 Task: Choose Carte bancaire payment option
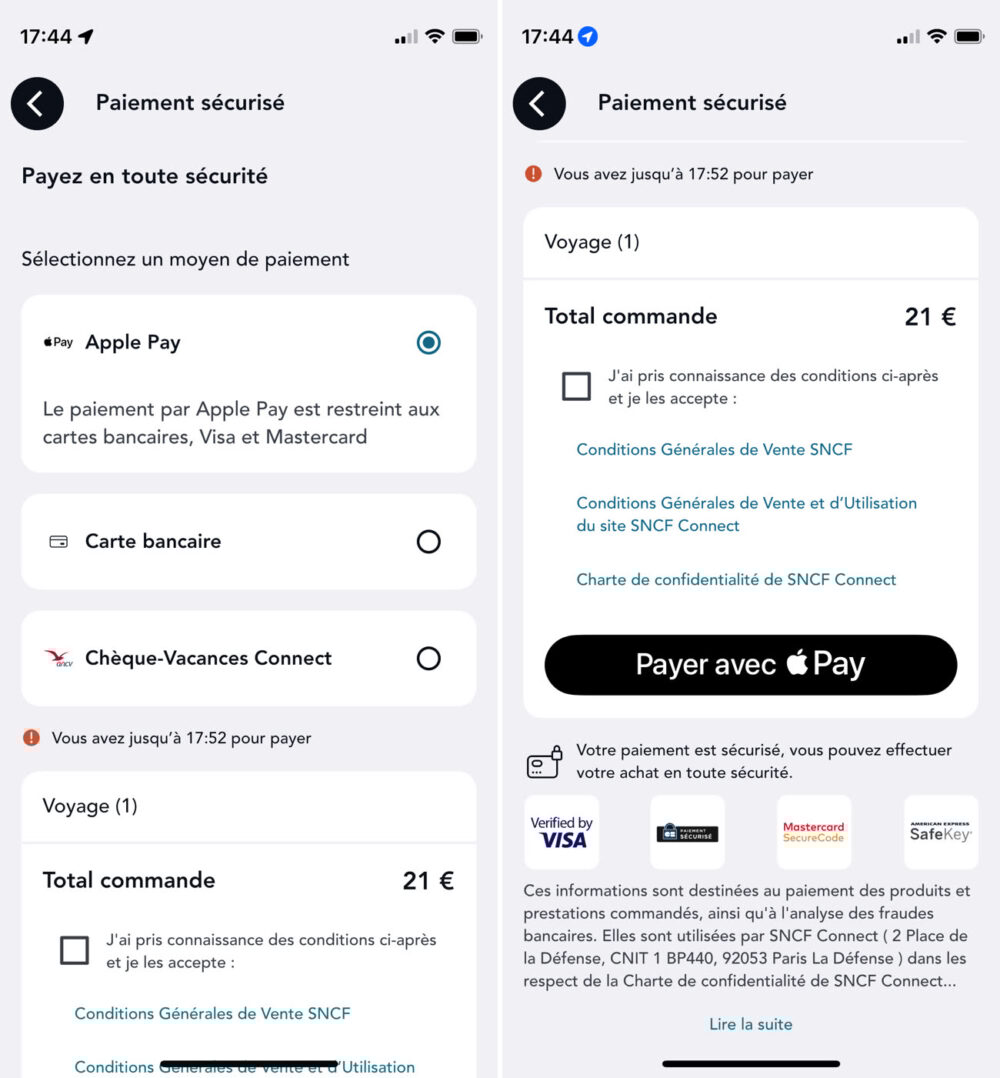pos(428,542)
